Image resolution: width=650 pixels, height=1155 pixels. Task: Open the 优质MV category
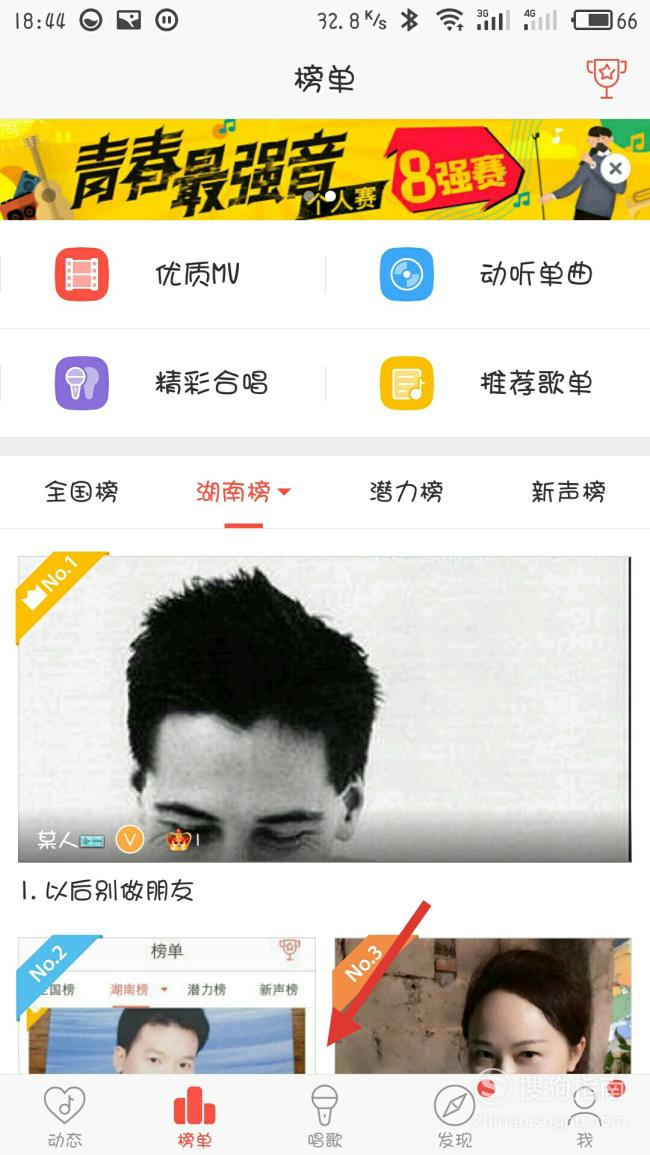163,275
